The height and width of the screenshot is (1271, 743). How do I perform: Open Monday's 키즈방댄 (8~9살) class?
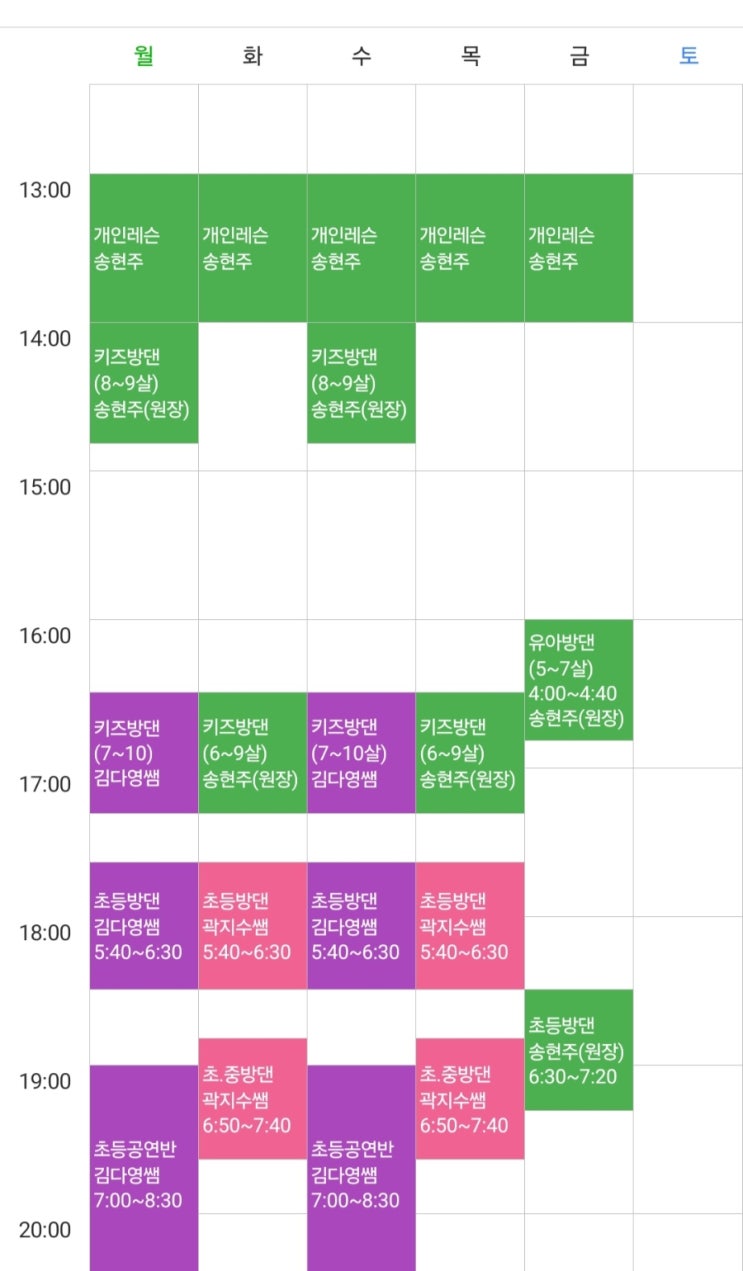(x=143, y=383)
